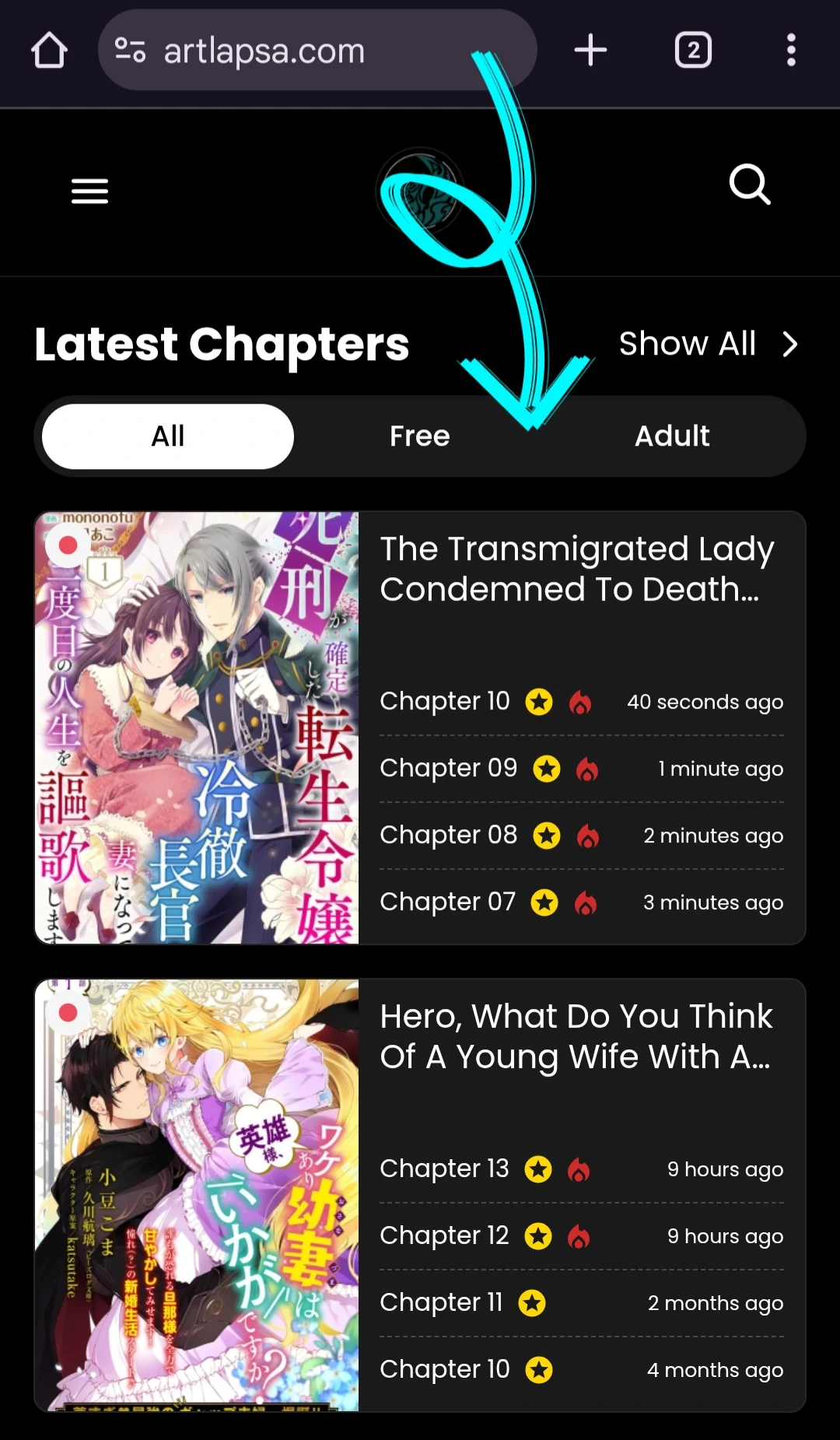Switch to the Adult tab

point(672,436)
